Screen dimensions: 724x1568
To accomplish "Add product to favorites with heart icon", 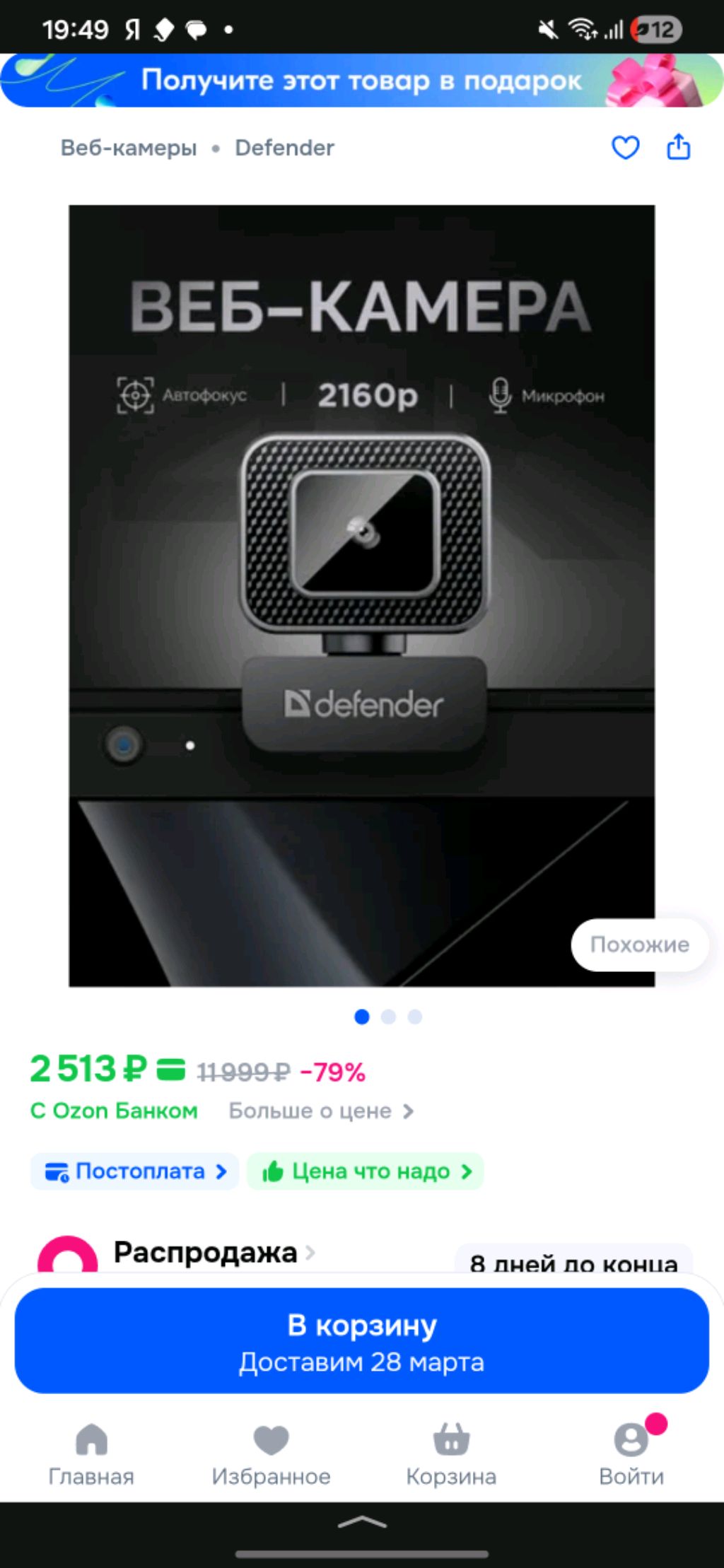I will (625, 148).
